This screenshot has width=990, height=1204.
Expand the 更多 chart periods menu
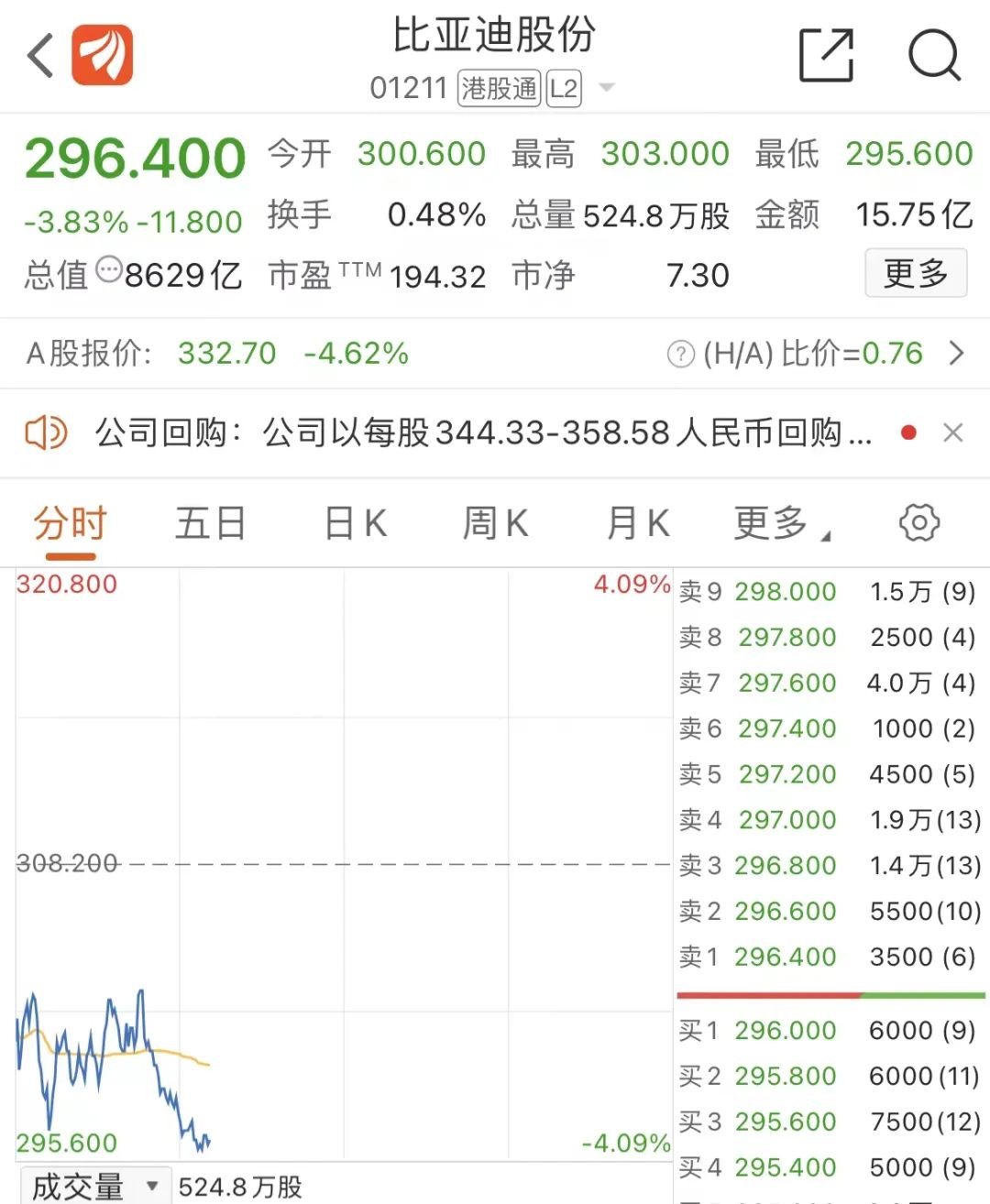(x=779, y=524)
